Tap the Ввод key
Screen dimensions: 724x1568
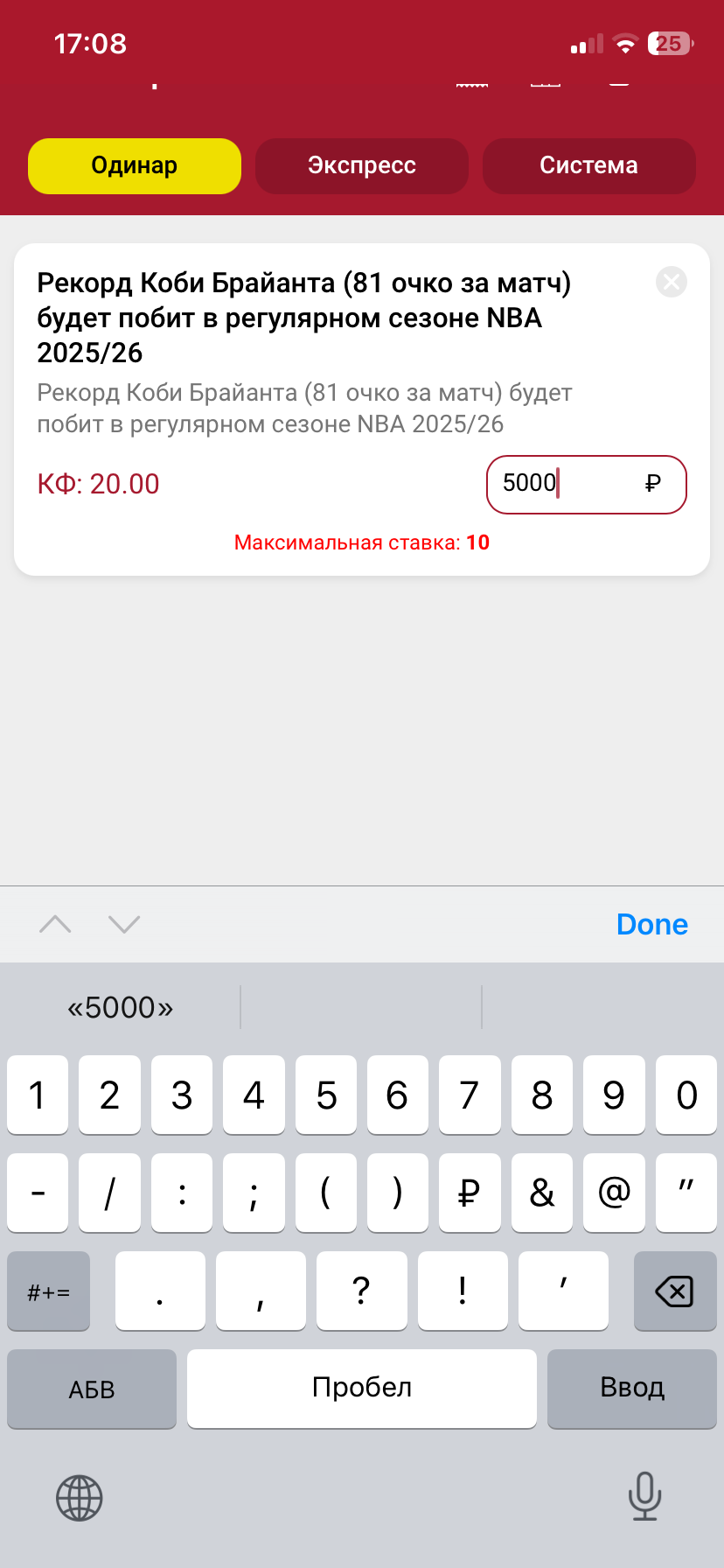[631, 1389]
